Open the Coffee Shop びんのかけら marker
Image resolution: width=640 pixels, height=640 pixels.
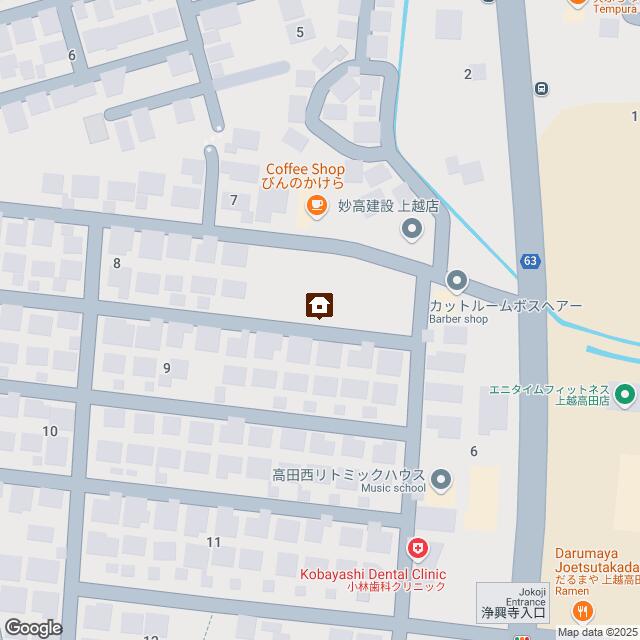(x=316, y=205)
